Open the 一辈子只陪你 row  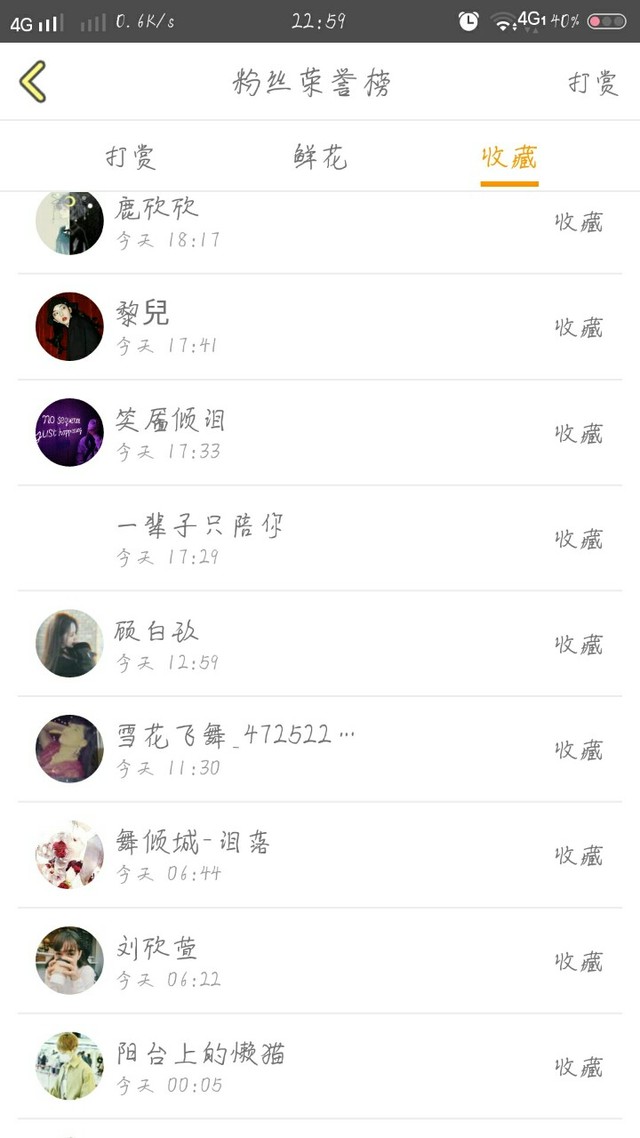point(320,538)
